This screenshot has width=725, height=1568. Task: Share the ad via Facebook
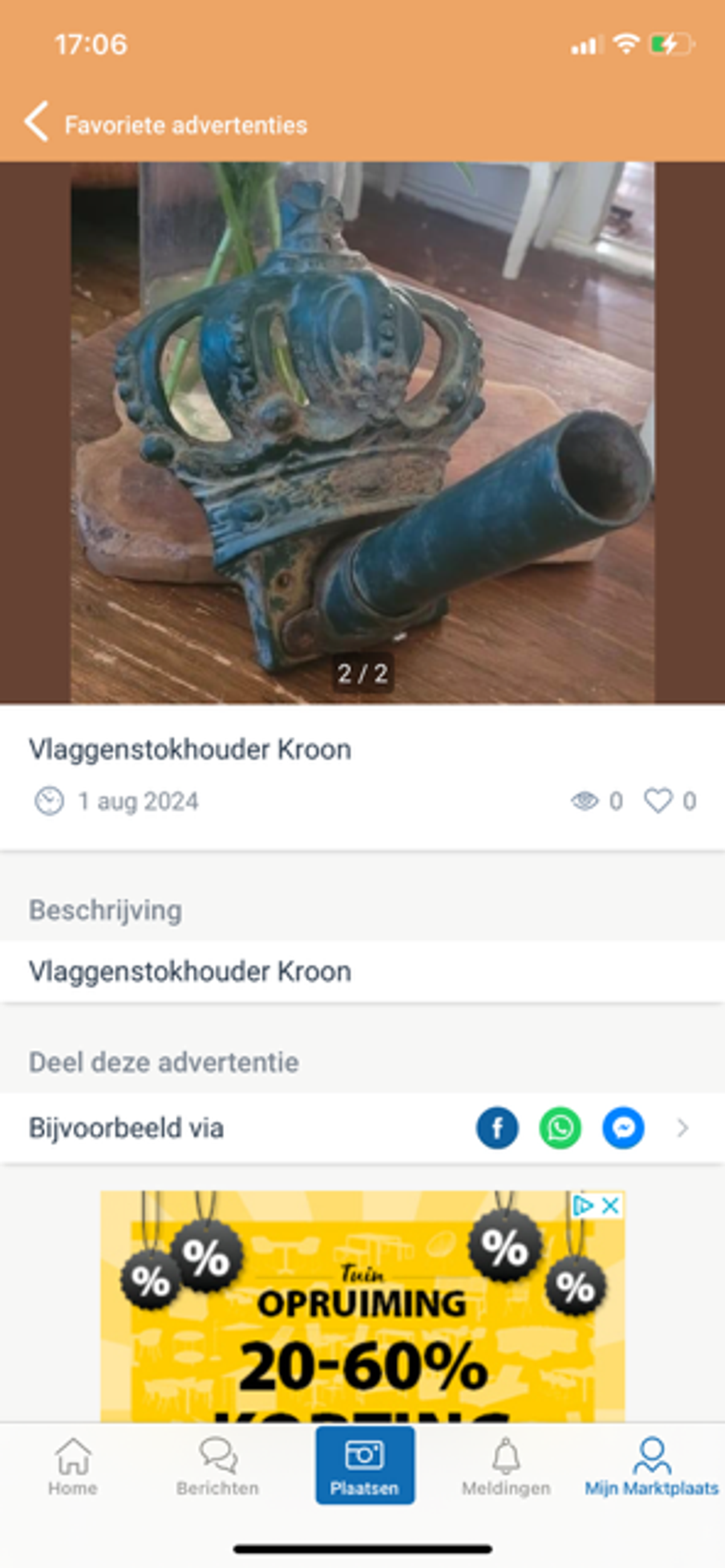pyautogui.click(x=497, y=1128)
